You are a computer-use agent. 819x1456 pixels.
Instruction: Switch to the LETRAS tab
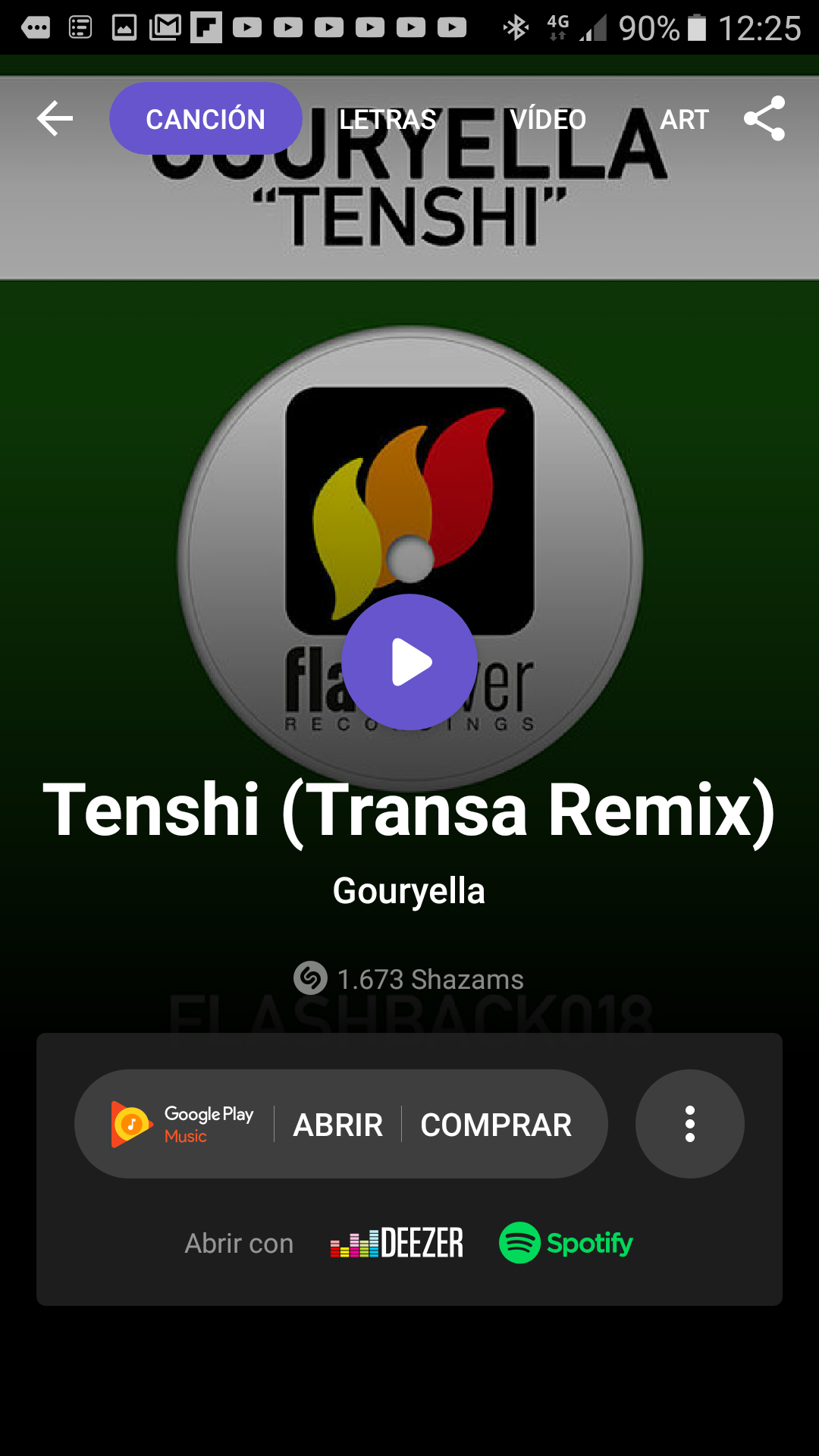[x=388, y=119]
